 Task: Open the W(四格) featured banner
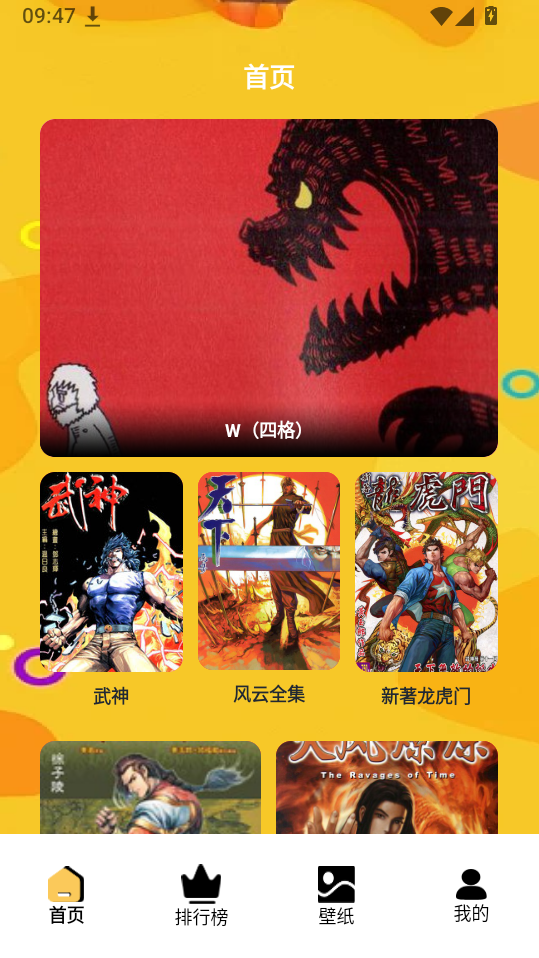(x=269, y=288)
